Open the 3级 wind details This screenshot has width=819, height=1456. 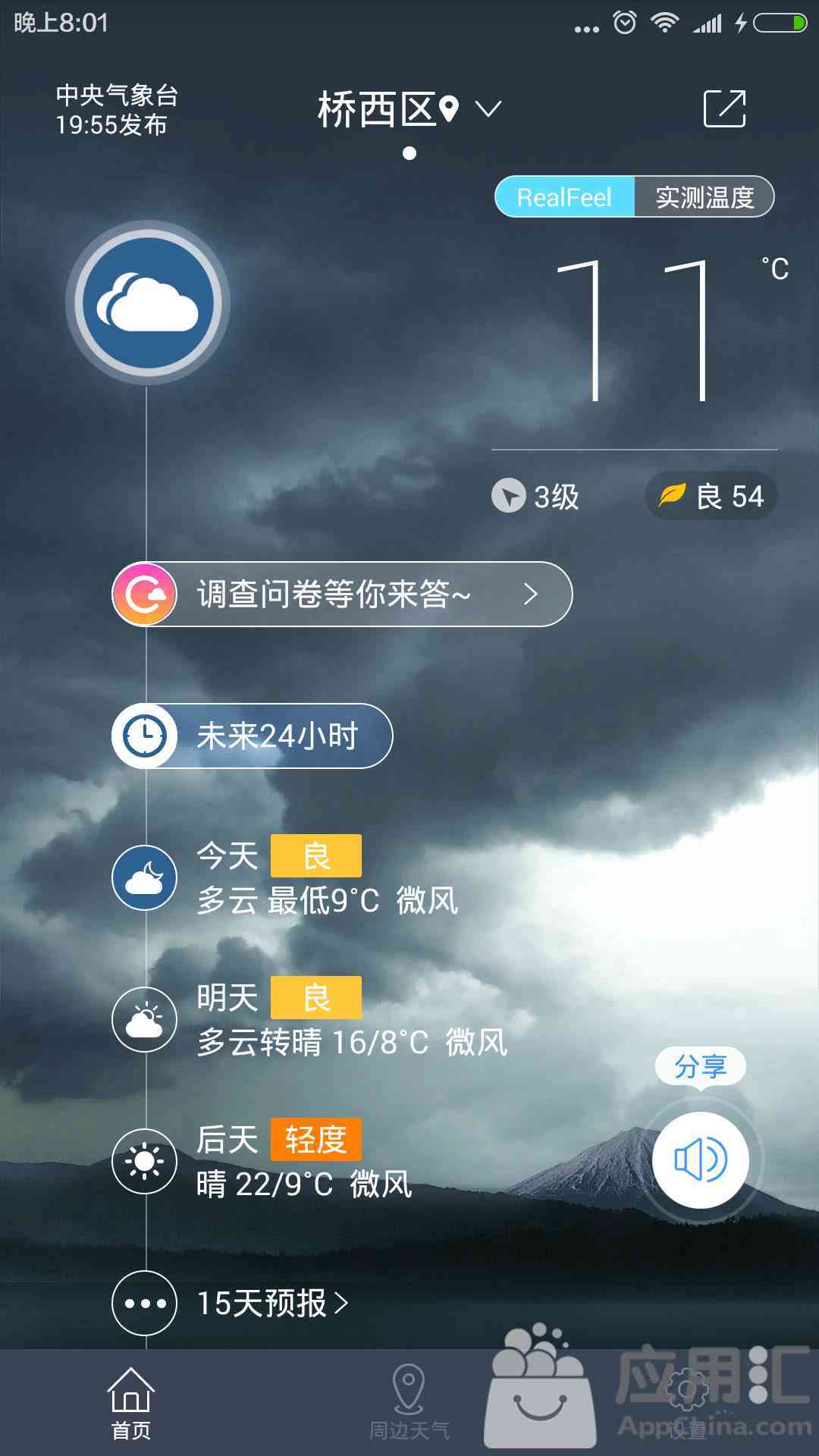click(535, 496)
